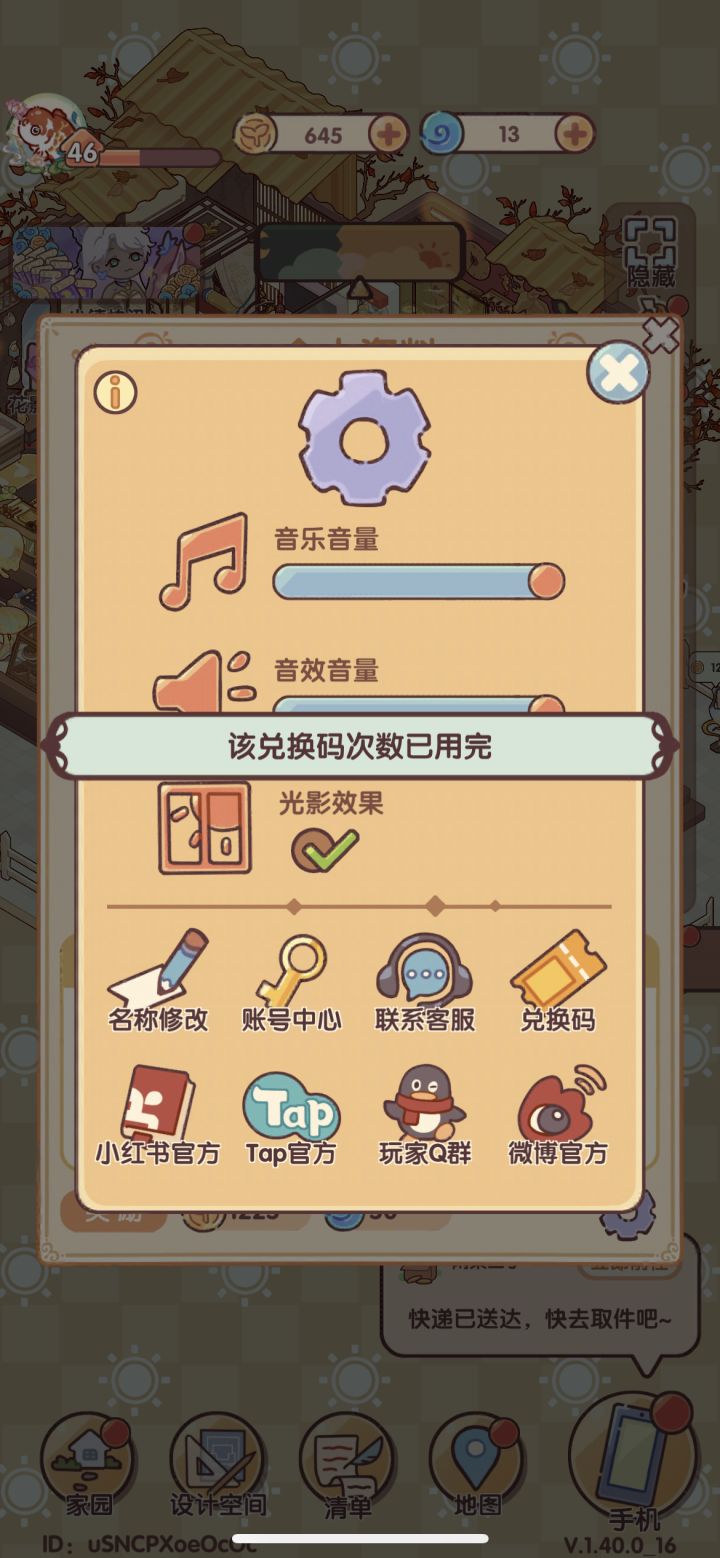This screenshot has width=720, height=1558.
Task: Expand the notification banner arrow above the panel
Action: click(358, 288)
